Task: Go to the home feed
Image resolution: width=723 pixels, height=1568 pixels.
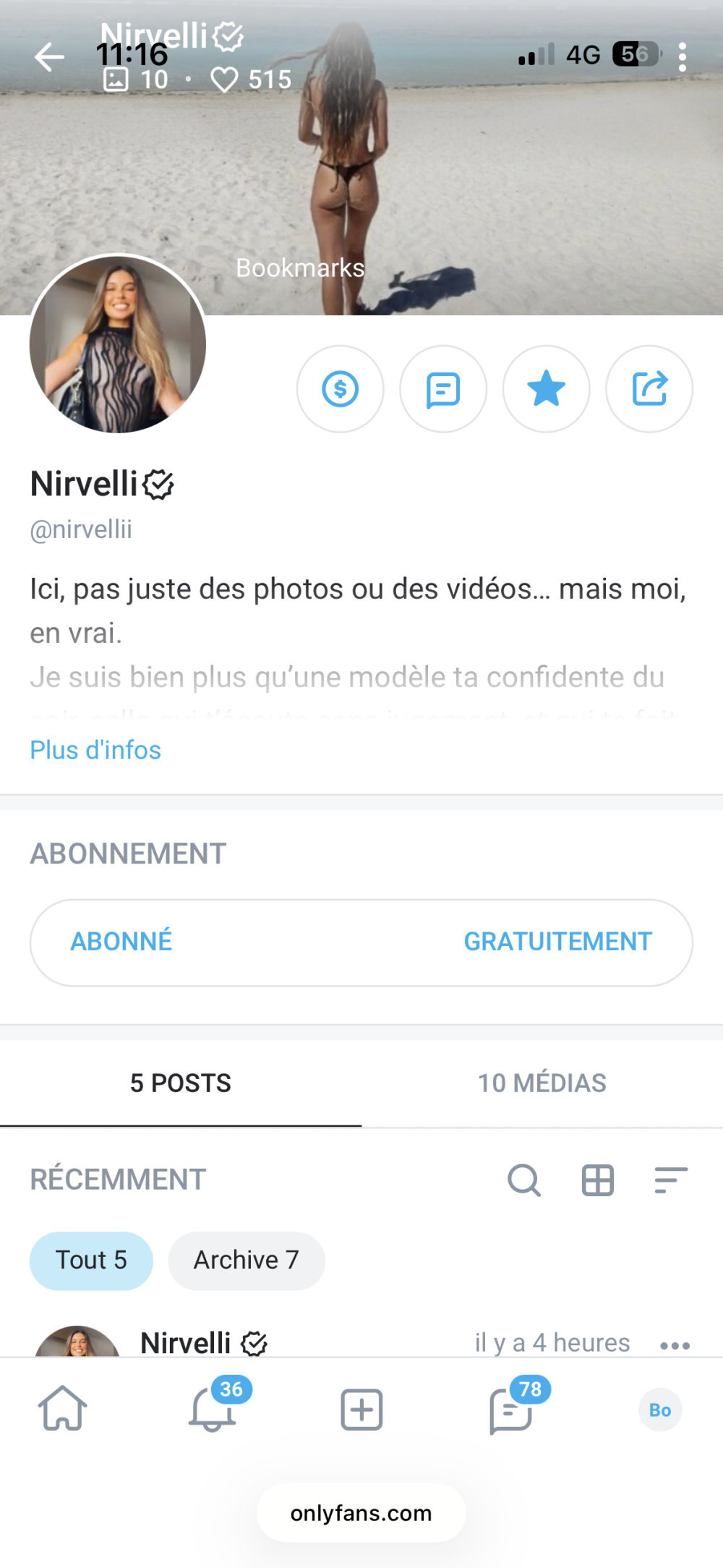Action: (63, 1409)
